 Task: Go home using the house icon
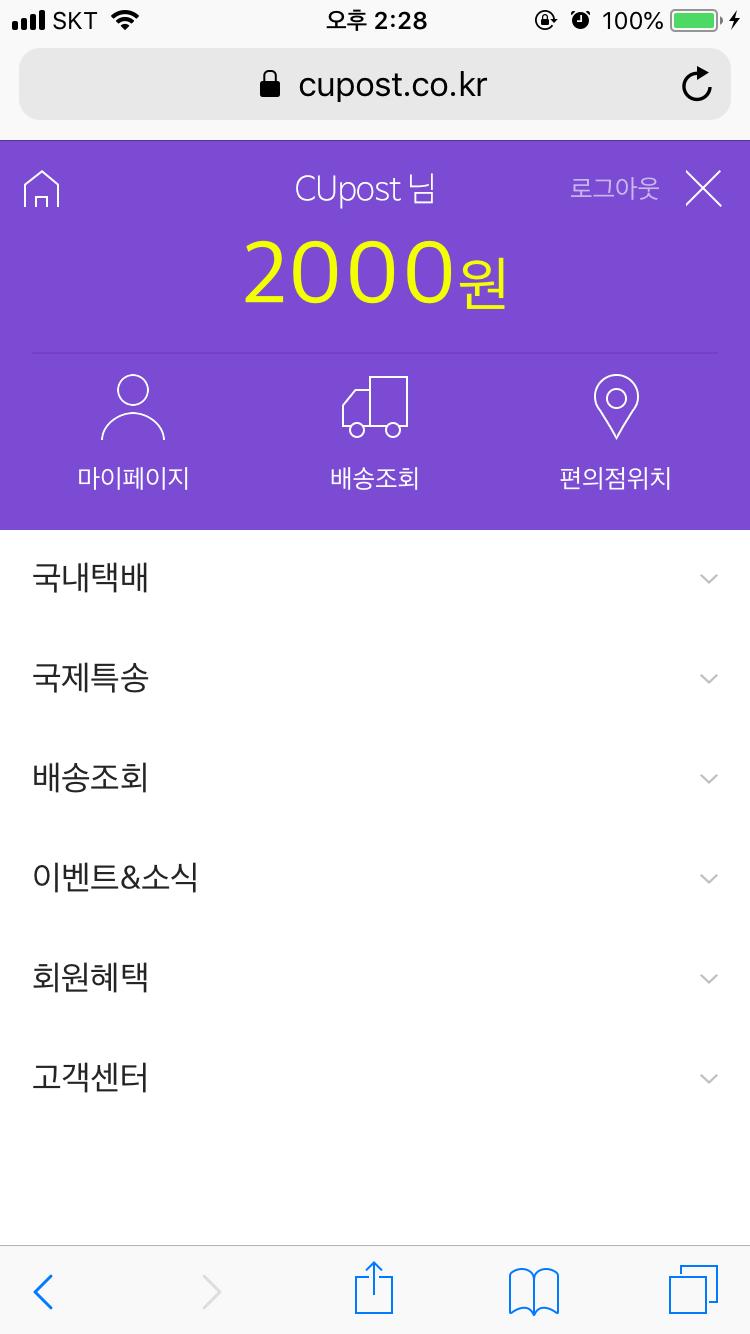[x=42, y=189]
